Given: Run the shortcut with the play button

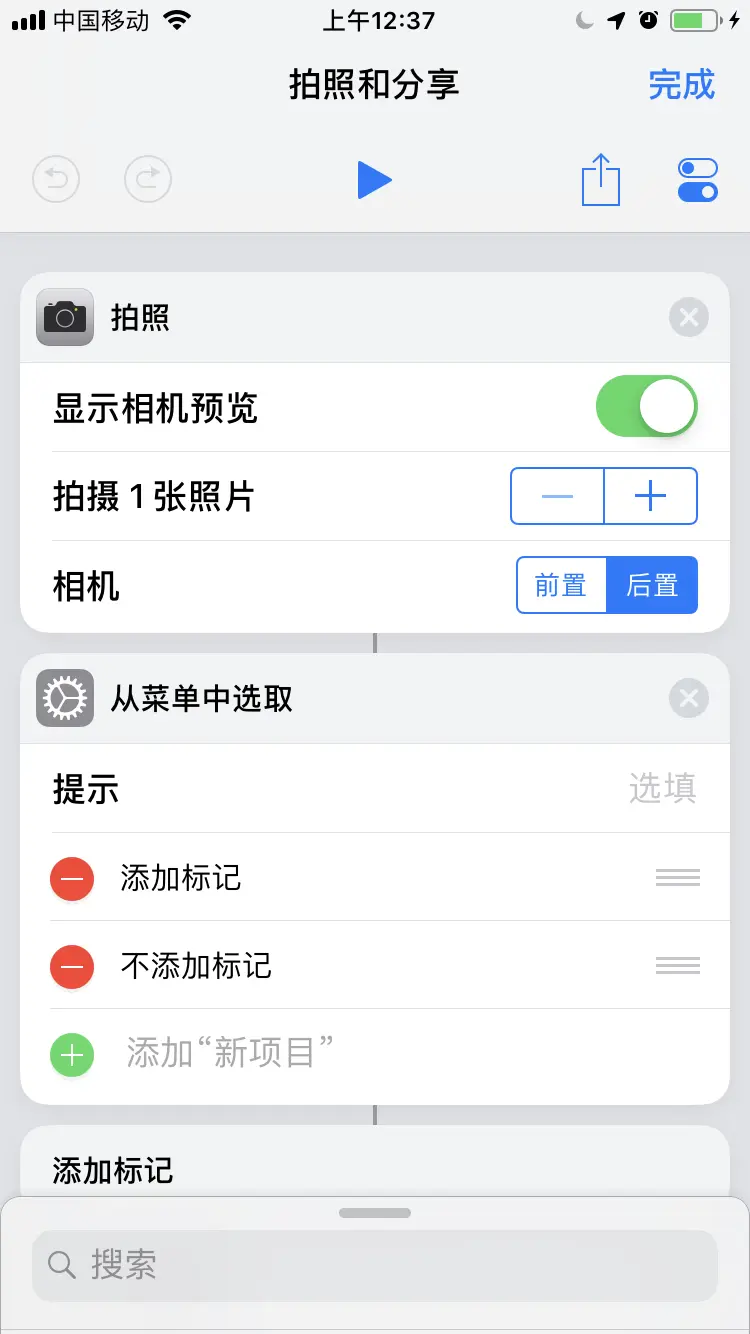Looking at the screenshot, I should pyautogui.click(x=375, y=179).
